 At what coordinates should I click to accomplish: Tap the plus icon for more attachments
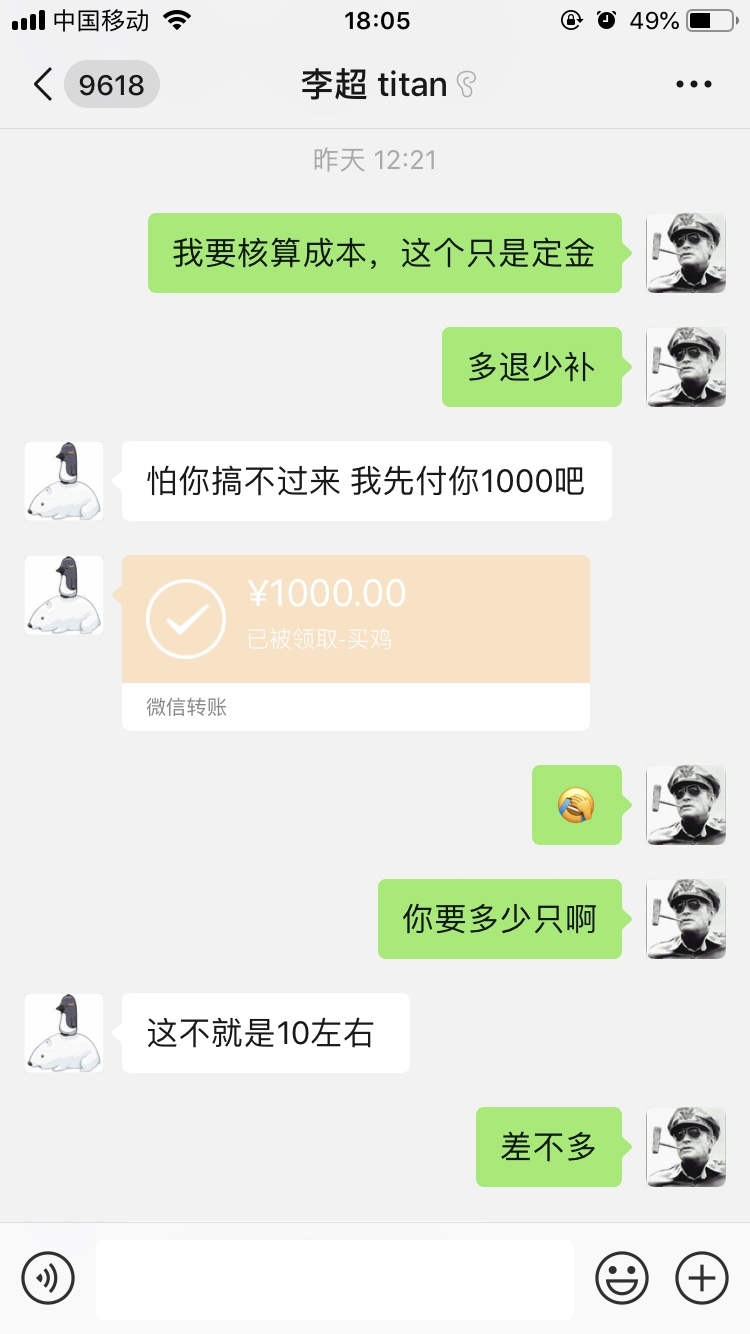701,1277
